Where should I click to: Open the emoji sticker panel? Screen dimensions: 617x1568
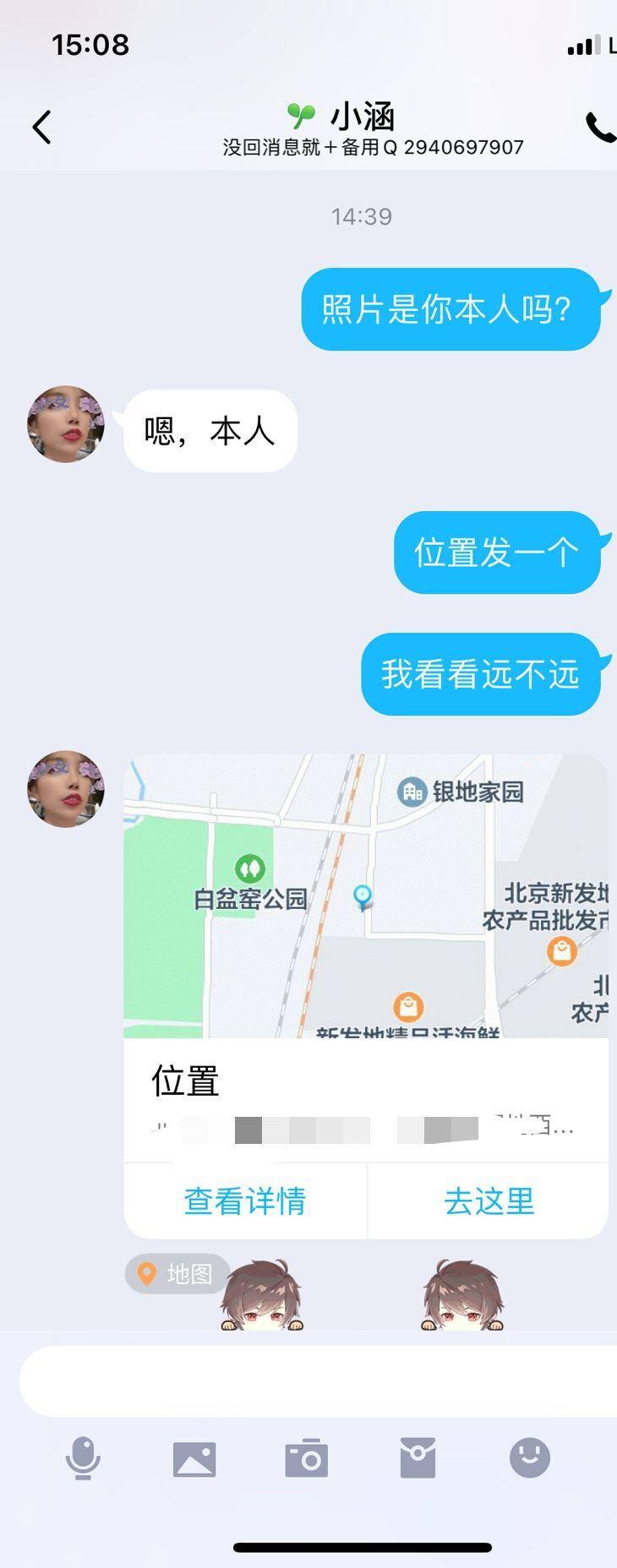tap(530, 1458)
